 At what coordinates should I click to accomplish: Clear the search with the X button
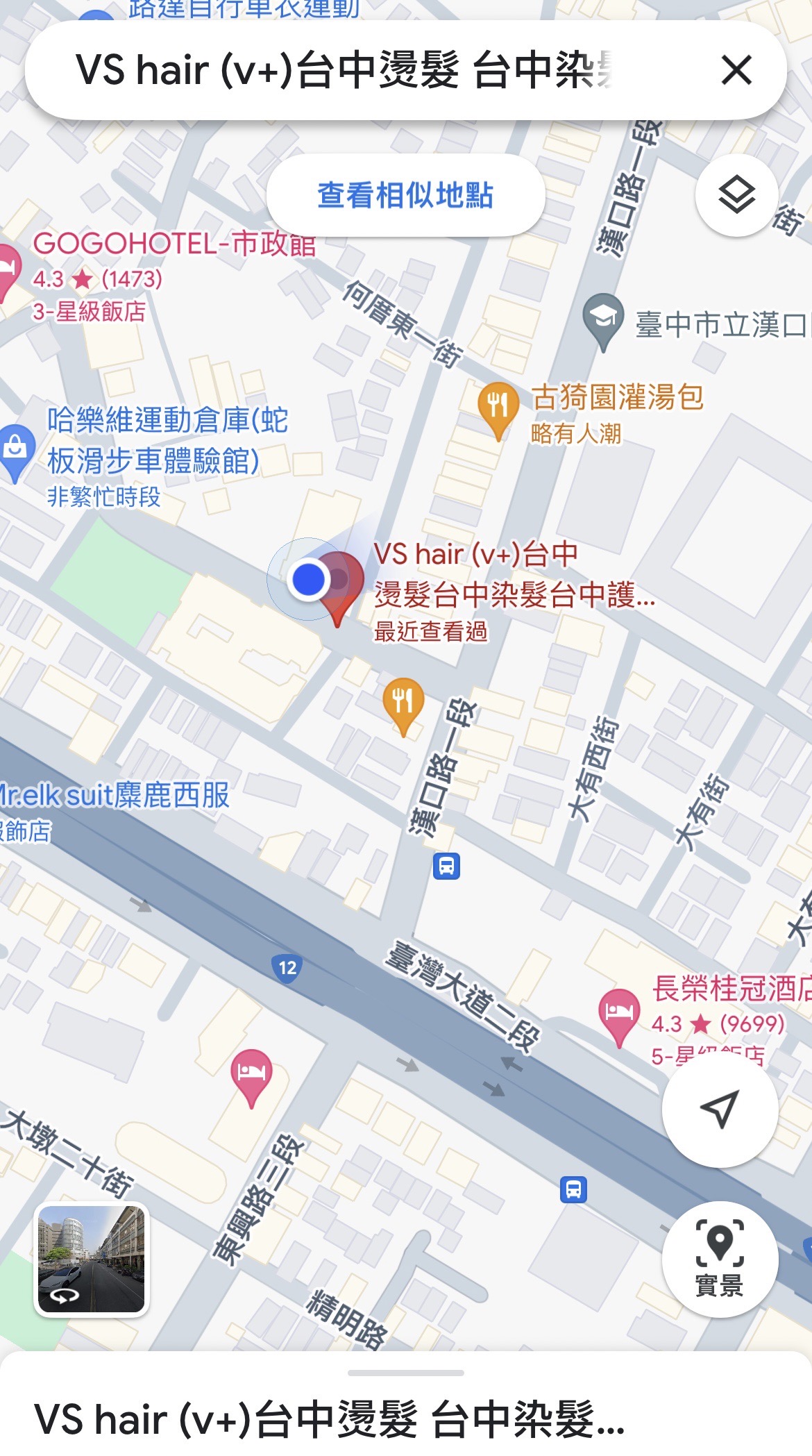click(x=736, y=70)
